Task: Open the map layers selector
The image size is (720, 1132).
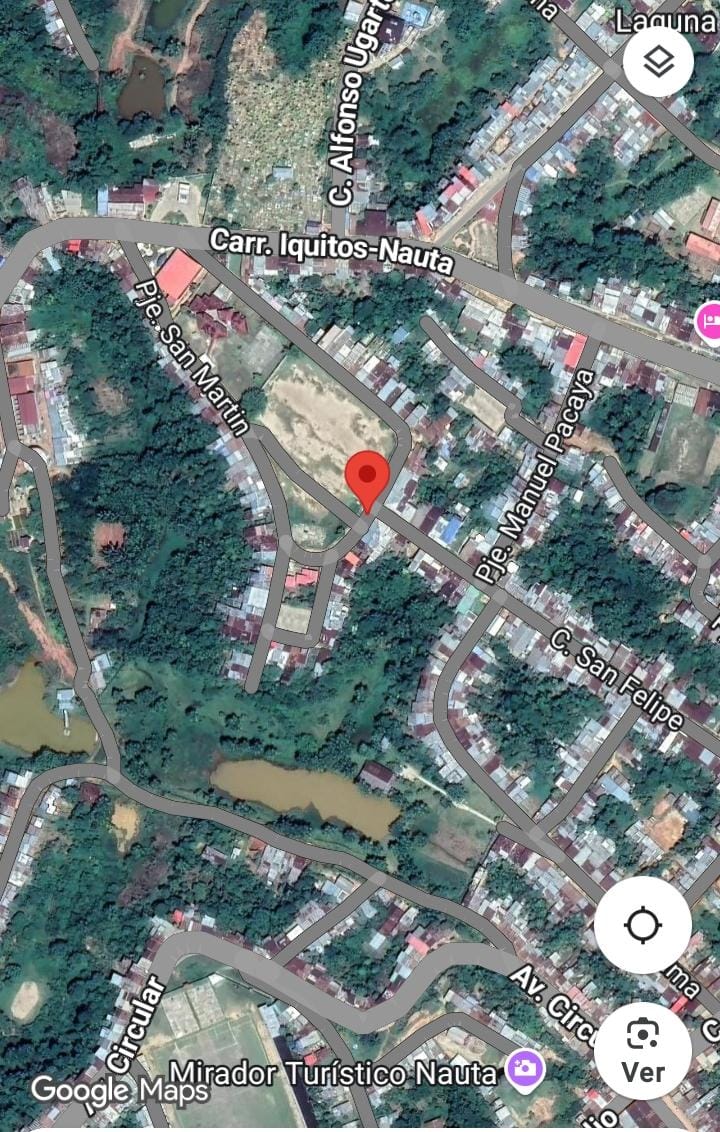Action: (x=658, y=62)
